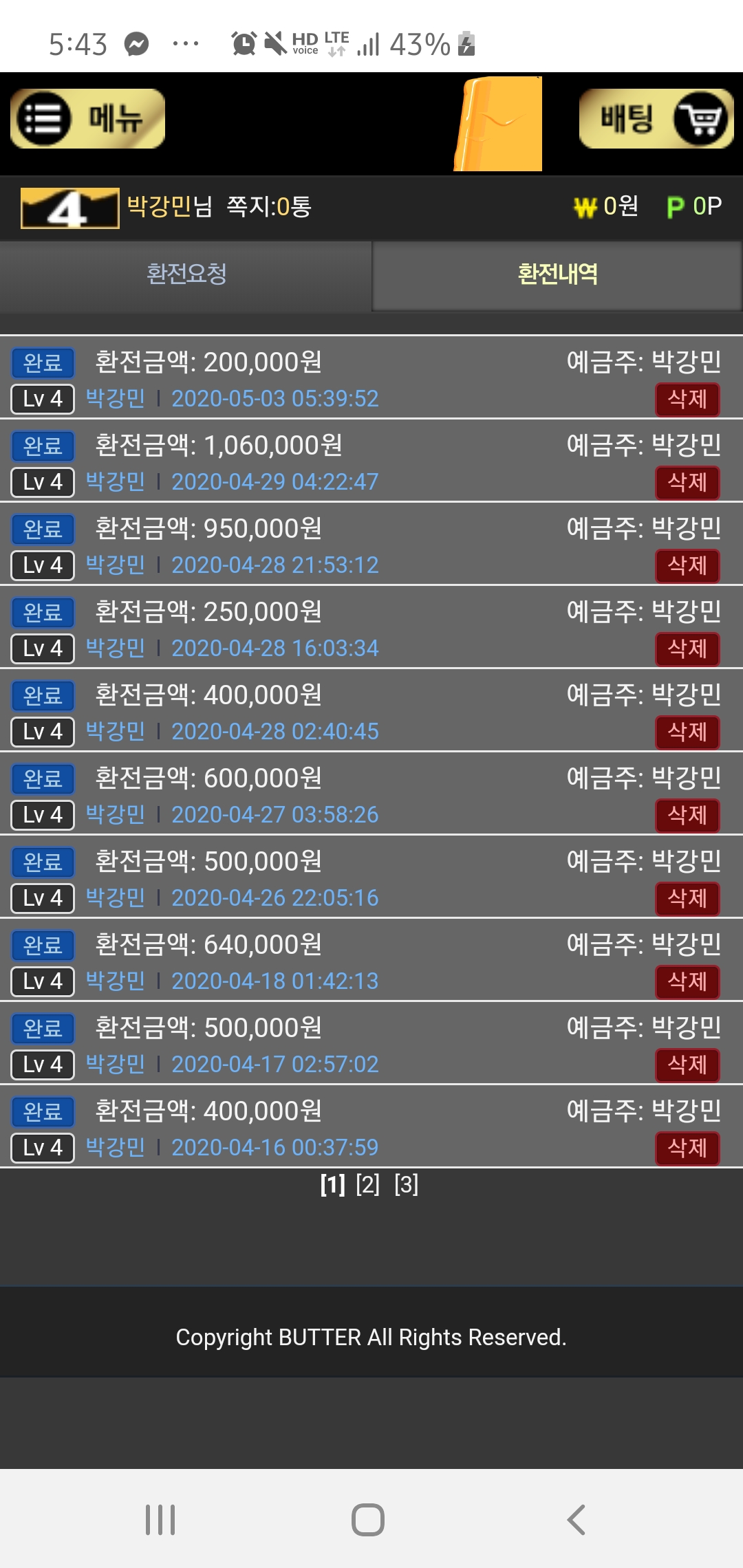743x1568 pixels.
Task: Delete the 250,000원 exchange record
Action: 687,649
